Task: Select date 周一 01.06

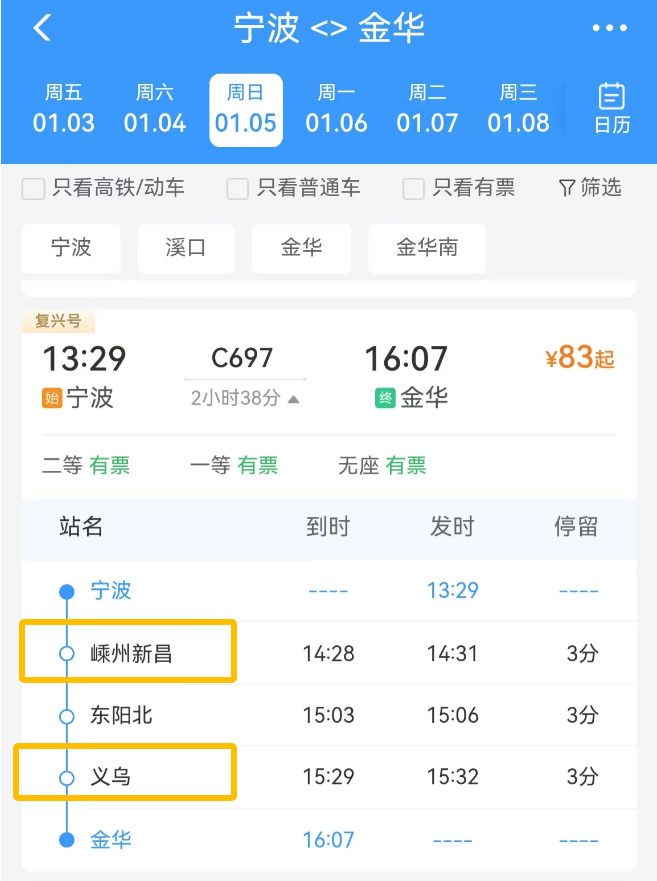Action: tap(337, 109)
